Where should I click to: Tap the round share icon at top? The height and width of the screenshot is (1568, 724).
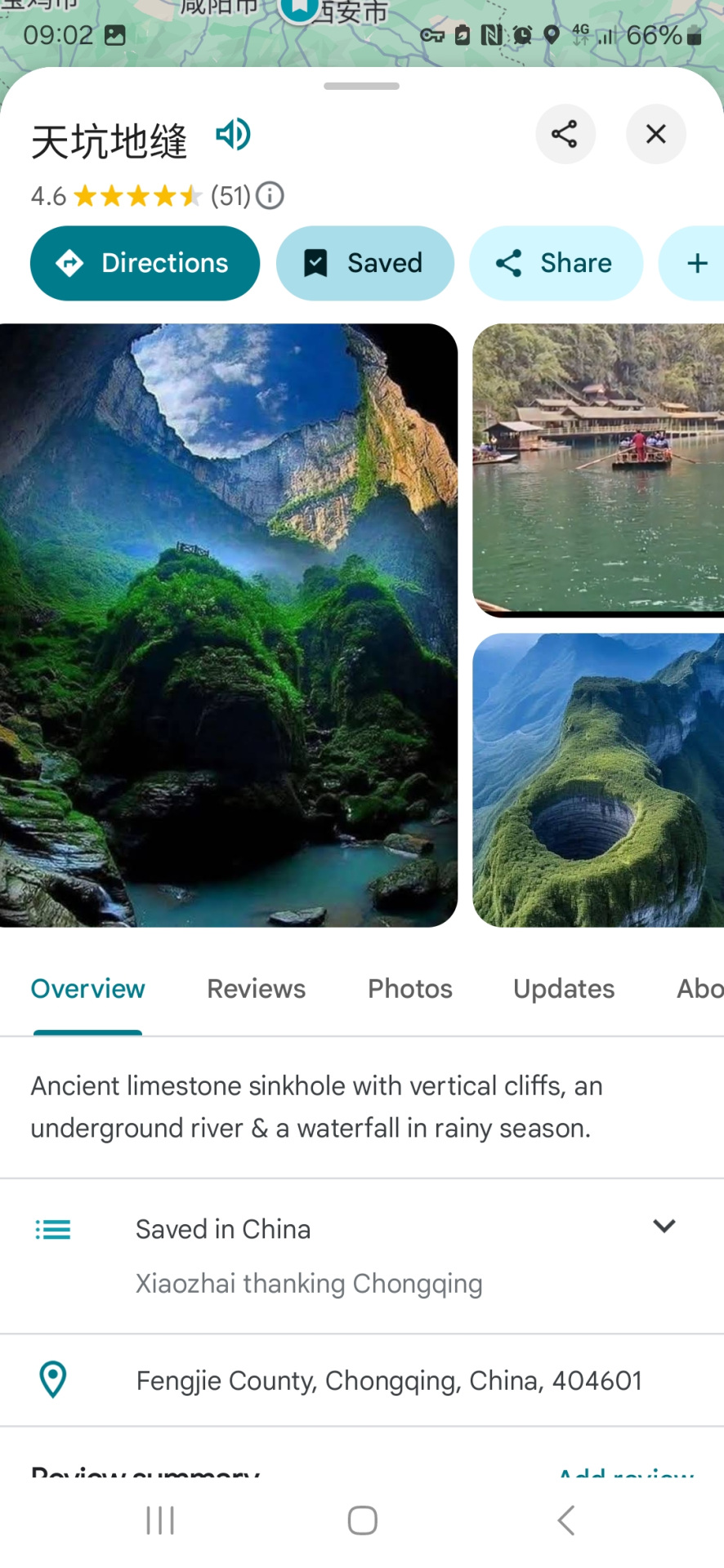click(565, 134)
